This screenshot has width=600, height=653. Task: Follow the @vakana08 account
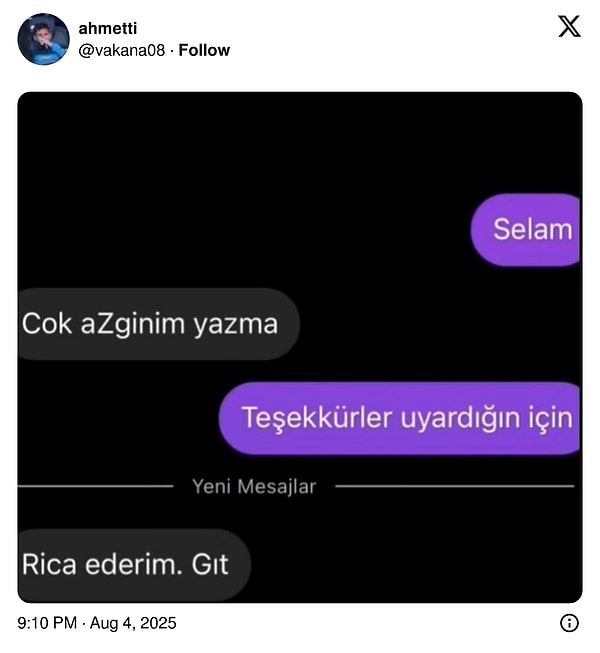coord(204,50)
